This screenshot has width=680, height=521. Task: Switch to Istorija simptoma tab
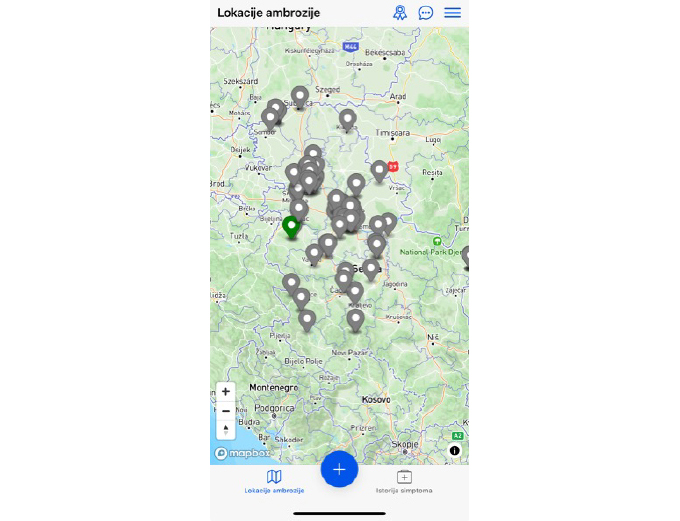pyautogui.click(x=404, y=481)
